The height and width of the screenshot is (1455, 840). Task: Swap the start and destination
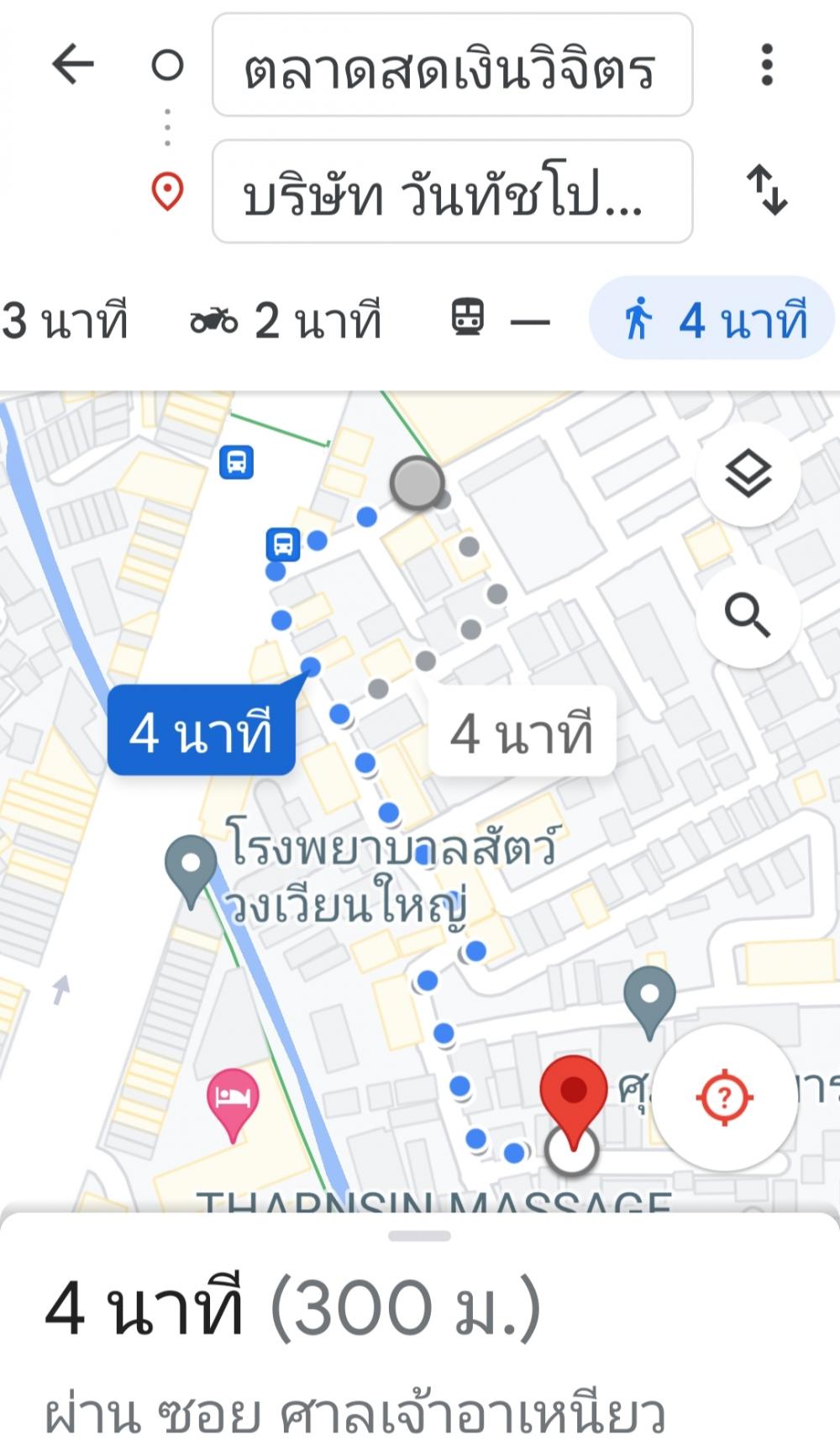click(767, 190)
